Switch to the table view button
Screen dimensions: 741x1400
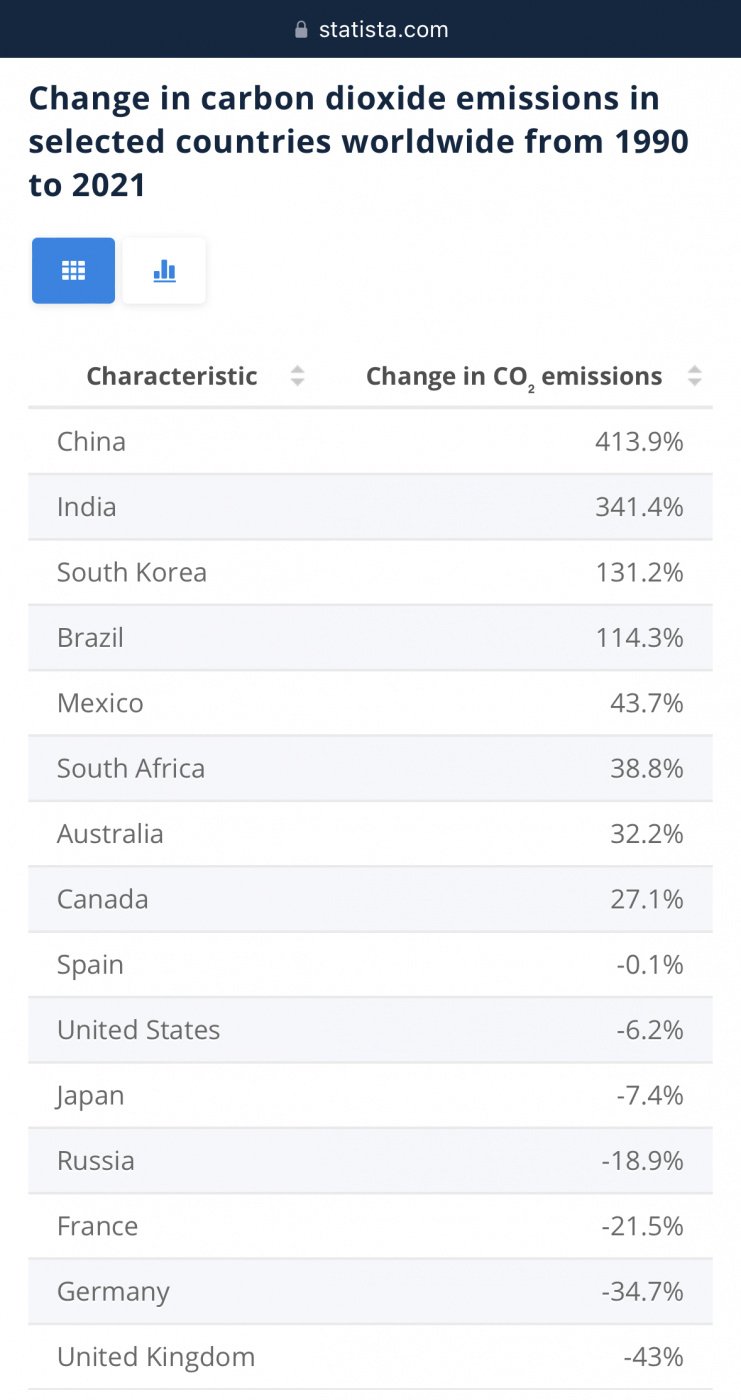73,270
